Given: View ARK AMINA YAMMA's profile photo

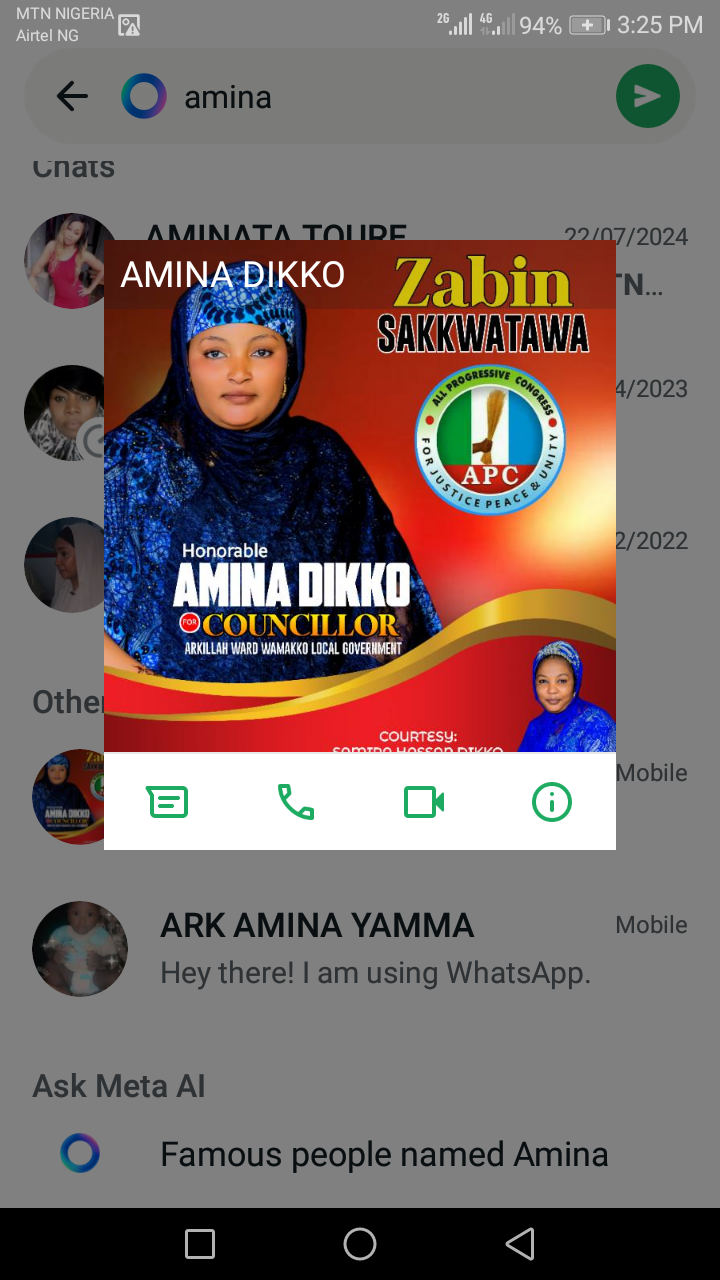Looking at the screenshot, I should pyautogui.click(x=80, y=948).
